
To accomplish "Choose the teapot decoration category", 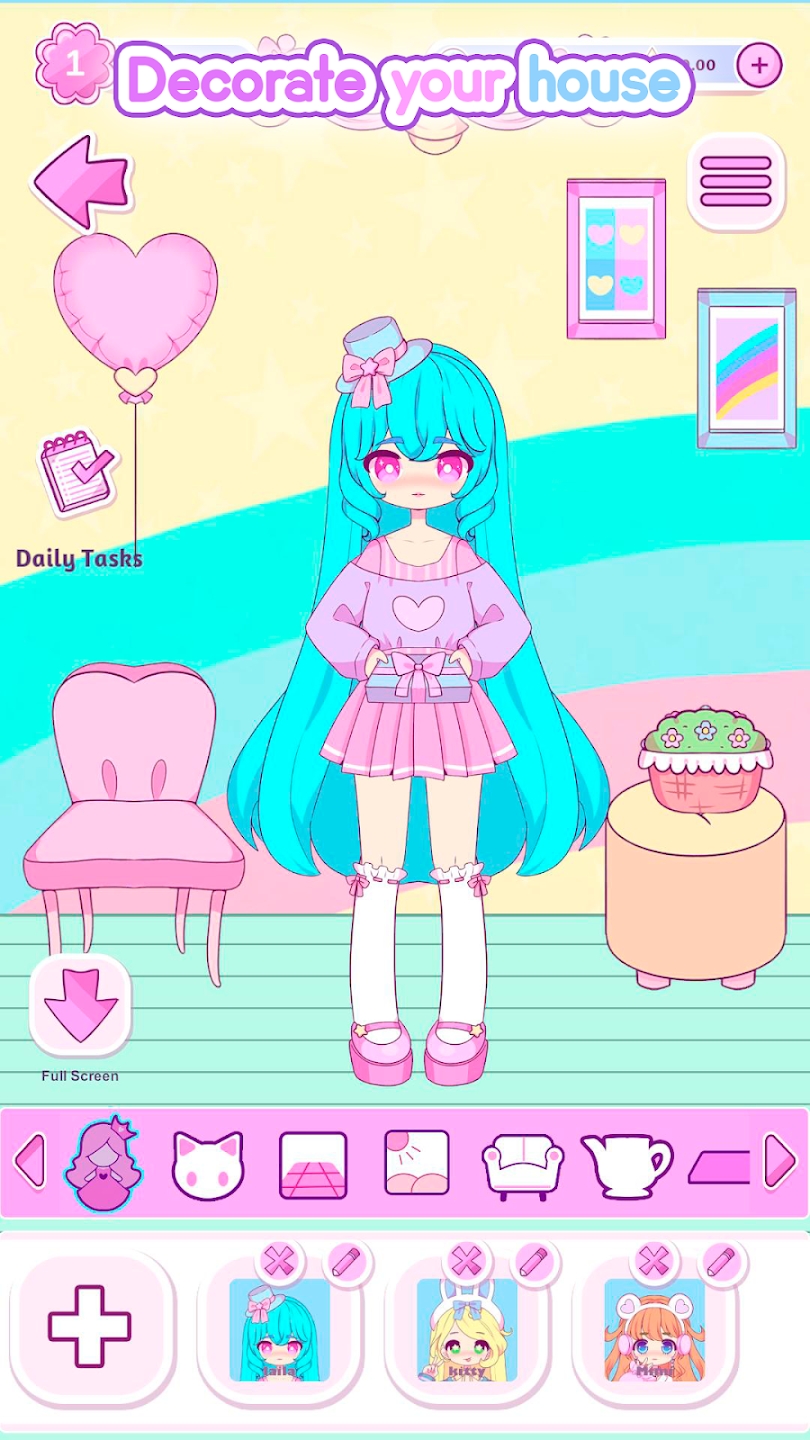I will click(626, 1164).
